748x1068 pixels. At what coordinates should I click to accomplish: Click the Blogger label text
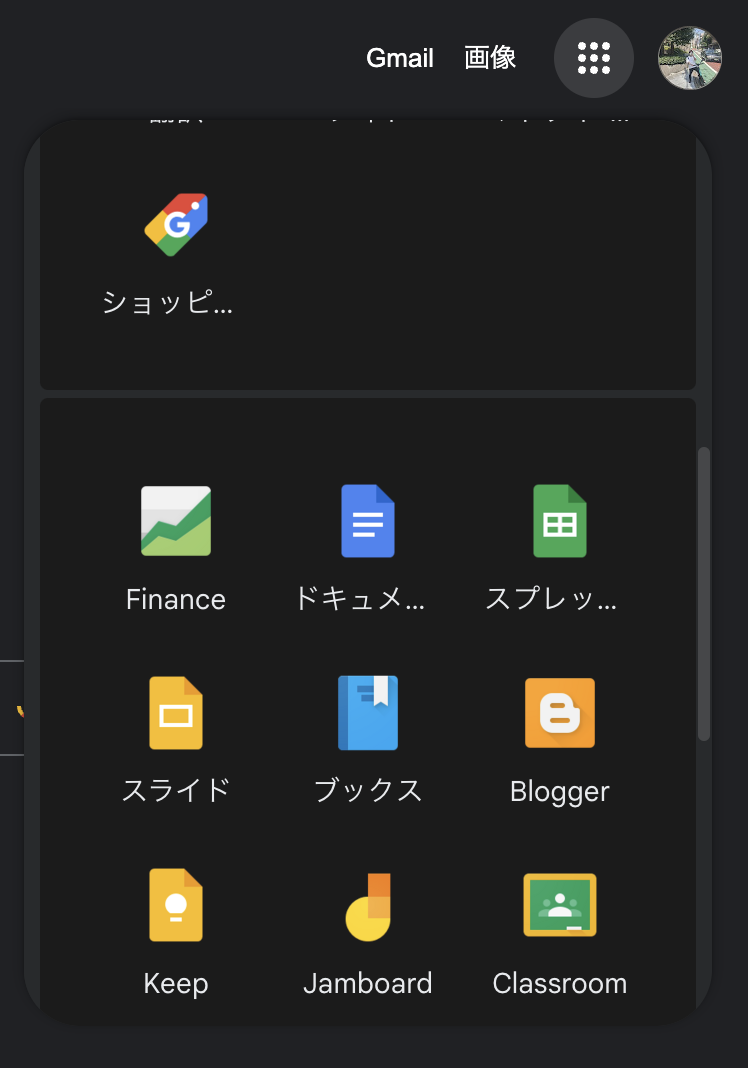click(x=560, y=791)
